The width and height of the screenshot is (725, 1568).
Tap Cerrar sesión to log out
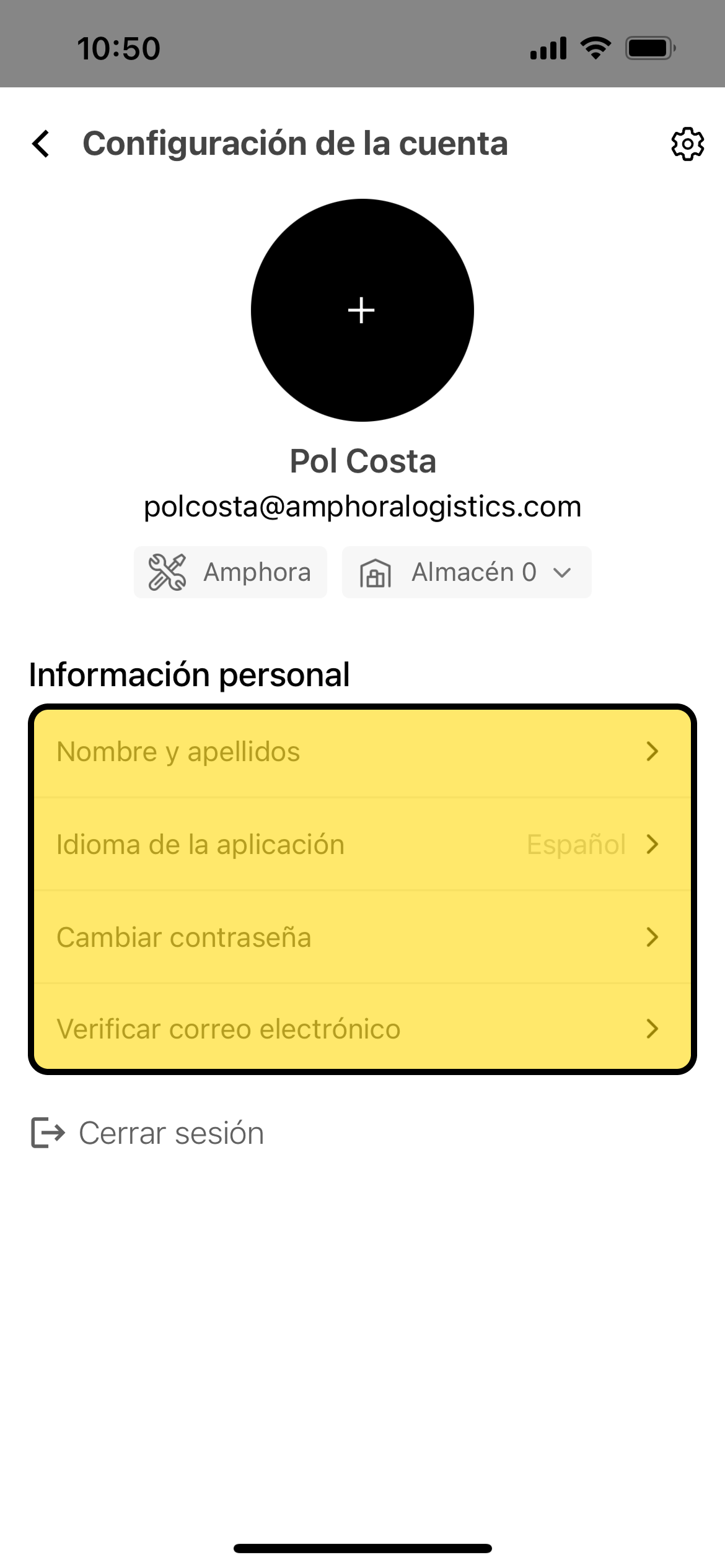tap(147, 1133)
